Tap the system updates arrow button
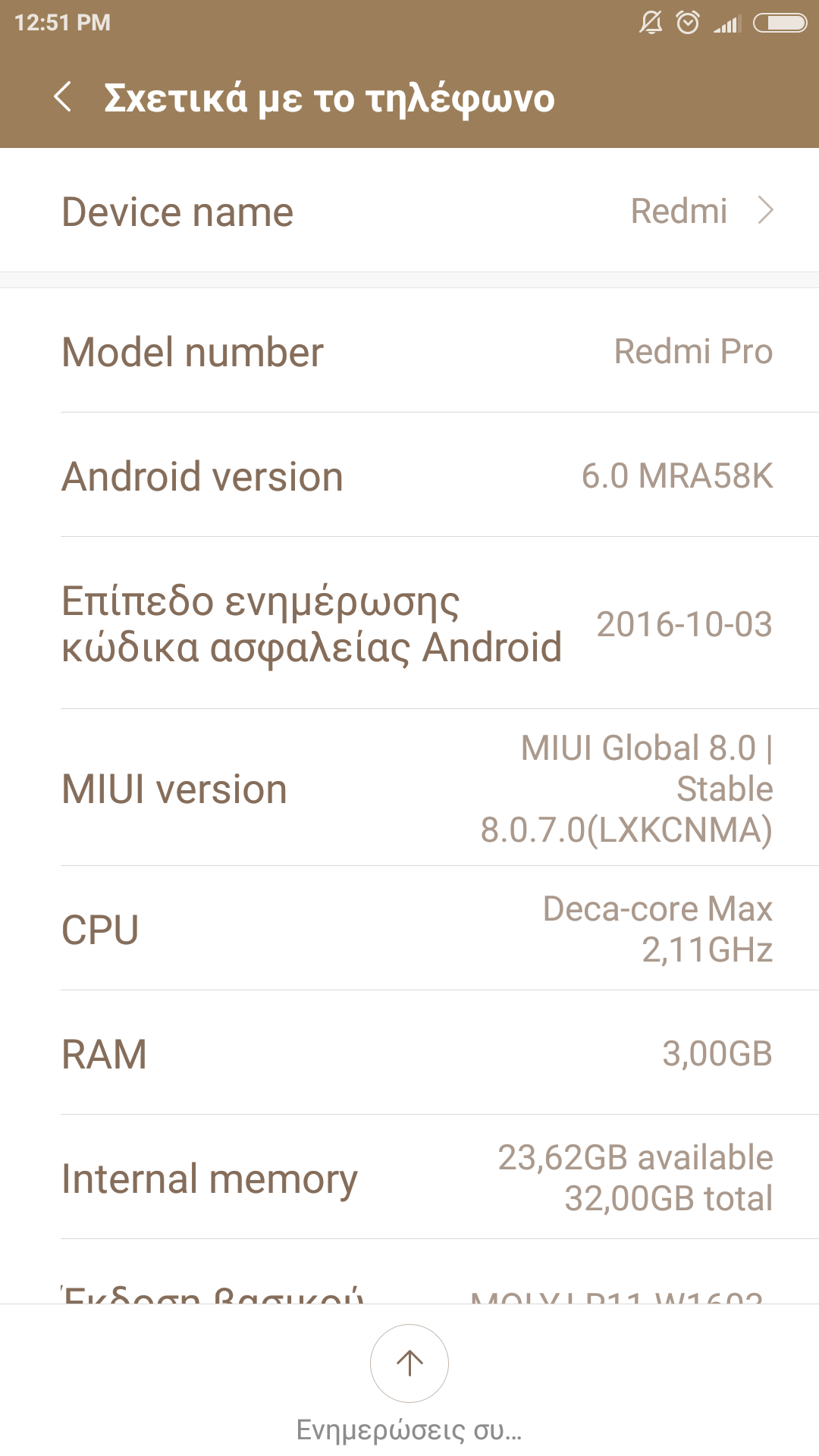 click(409, 1363)
